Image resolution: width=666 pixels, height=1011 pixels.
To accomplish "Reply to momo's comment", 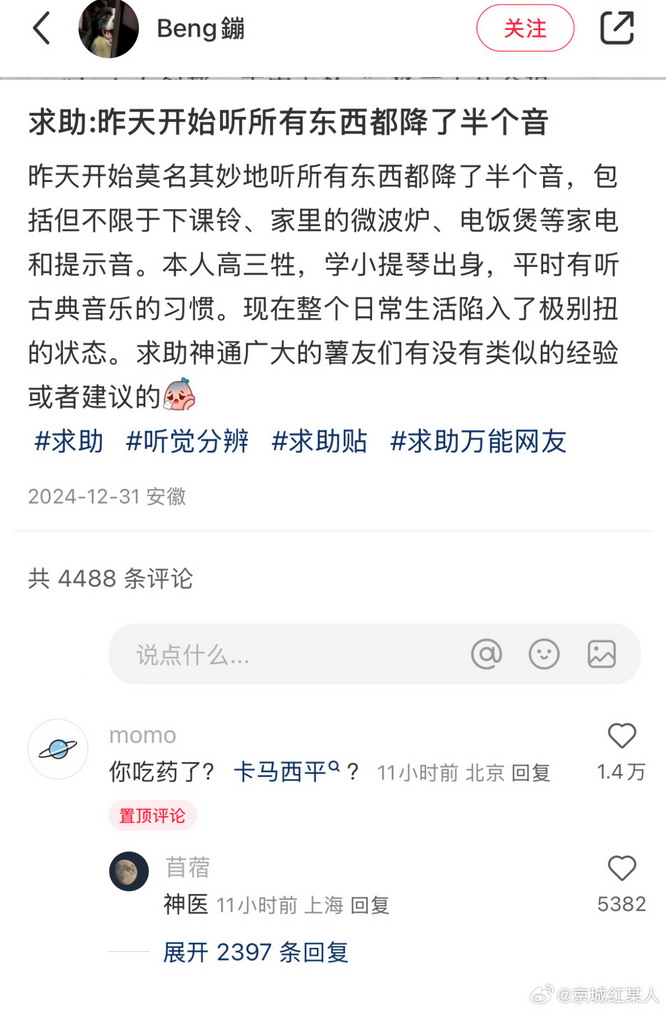I will [x=531, y=773].
